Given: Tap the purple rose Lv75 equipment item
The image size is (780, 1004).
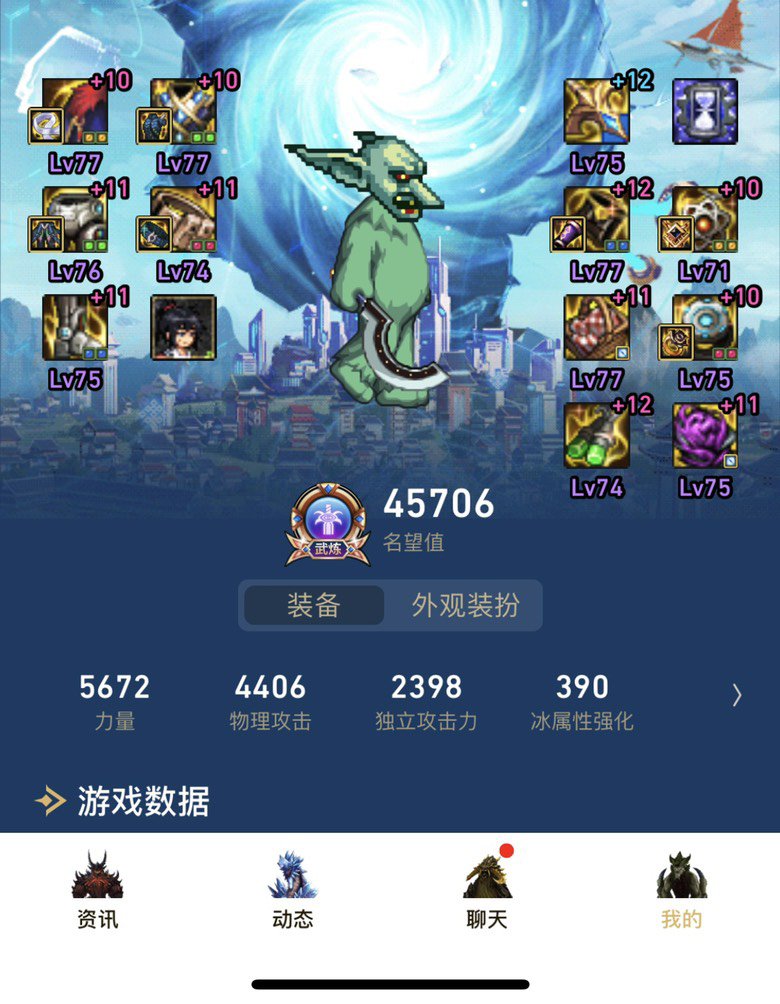Looking at the screenshot, I should [x=705, y=436].
